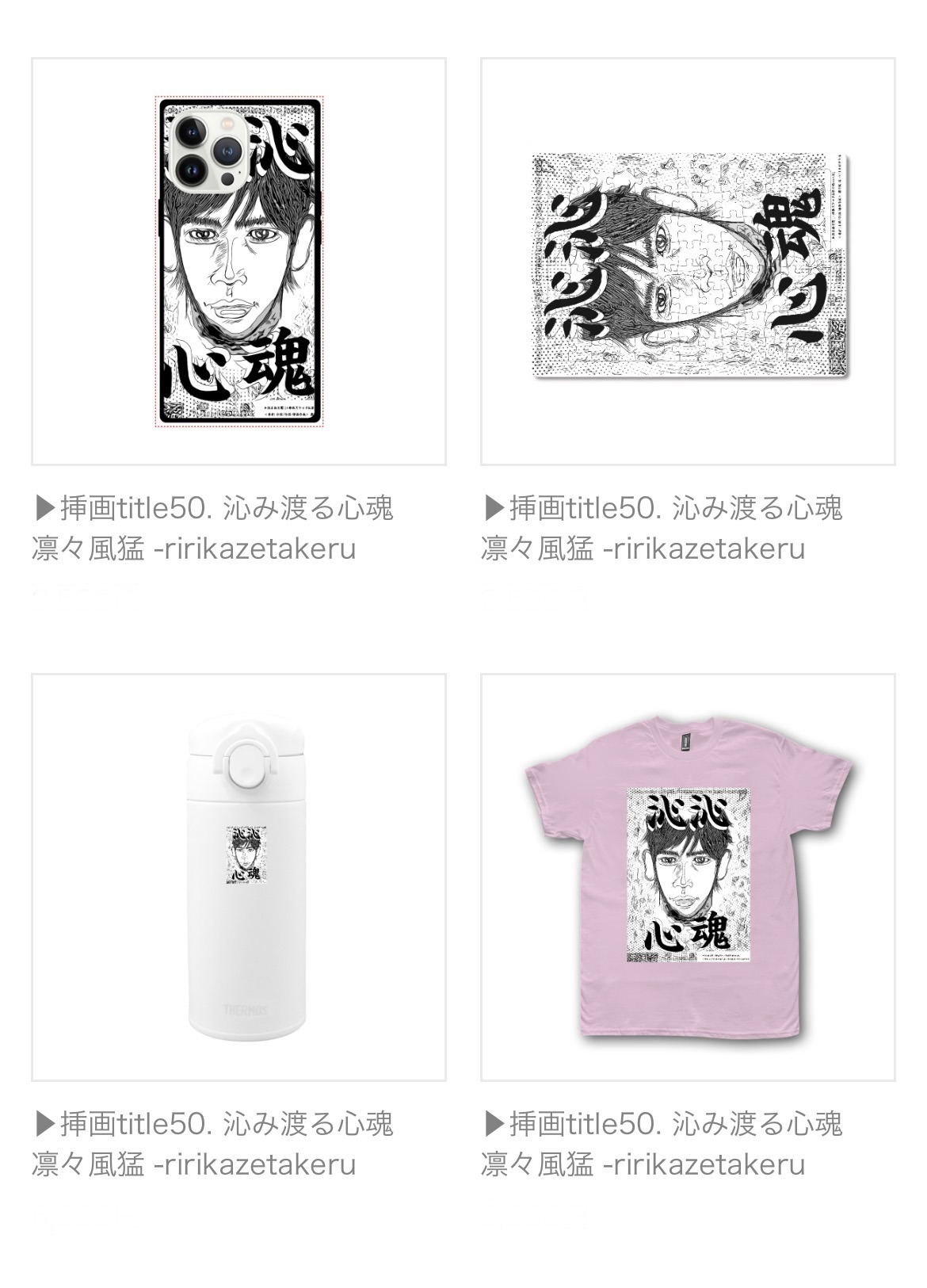Open the jigsaw puzzle product tile
Screen dimensions: 927x1288
coord(688,262)
